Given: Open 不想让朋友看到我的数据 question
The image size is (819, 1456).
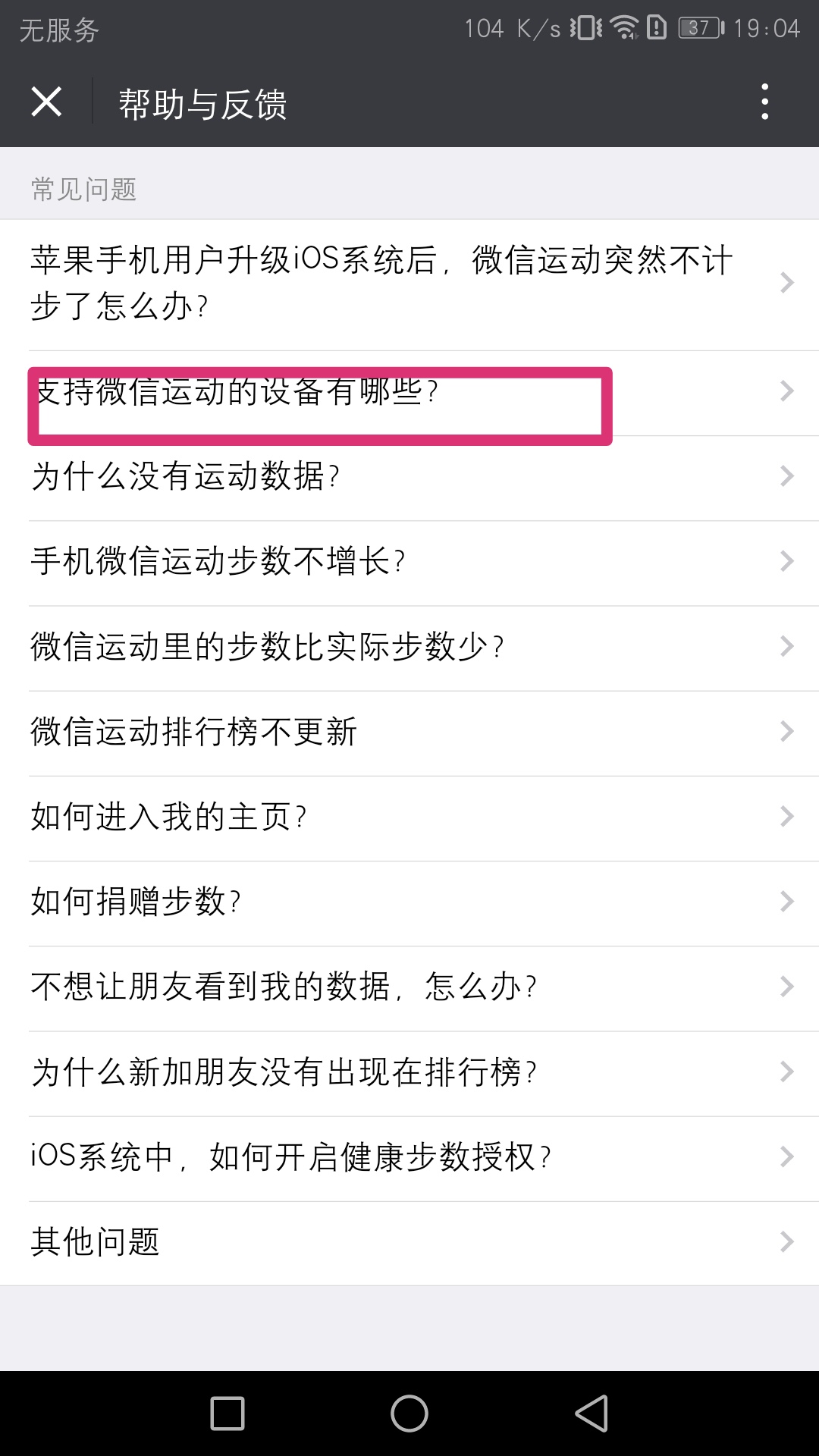Looking at the screenshot, I should (x=409, y=987).
